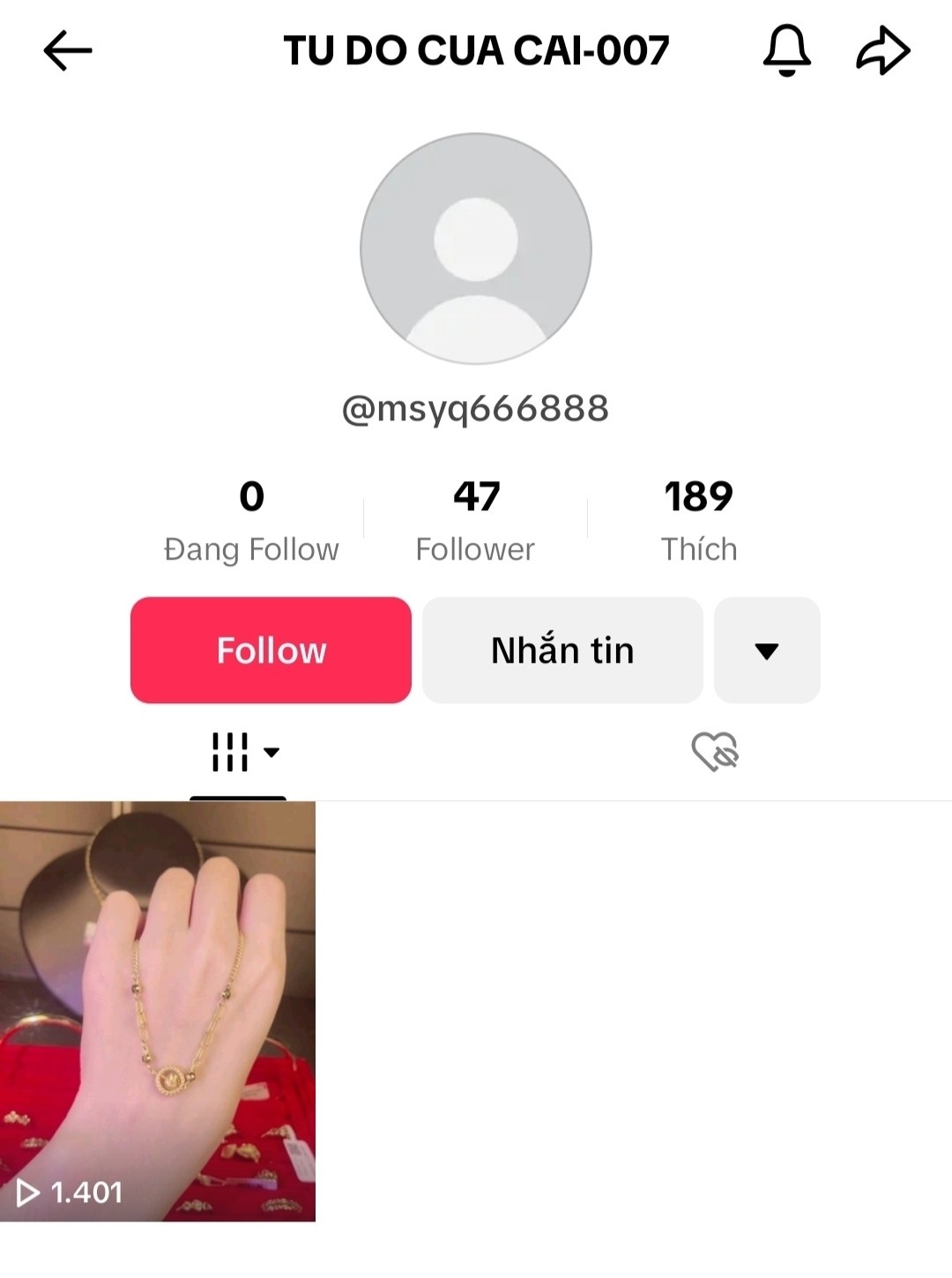The width and height of the screenshot is (952, 1278).
Task: Follow the @msyq666888 account
Action: pos(271,650)
